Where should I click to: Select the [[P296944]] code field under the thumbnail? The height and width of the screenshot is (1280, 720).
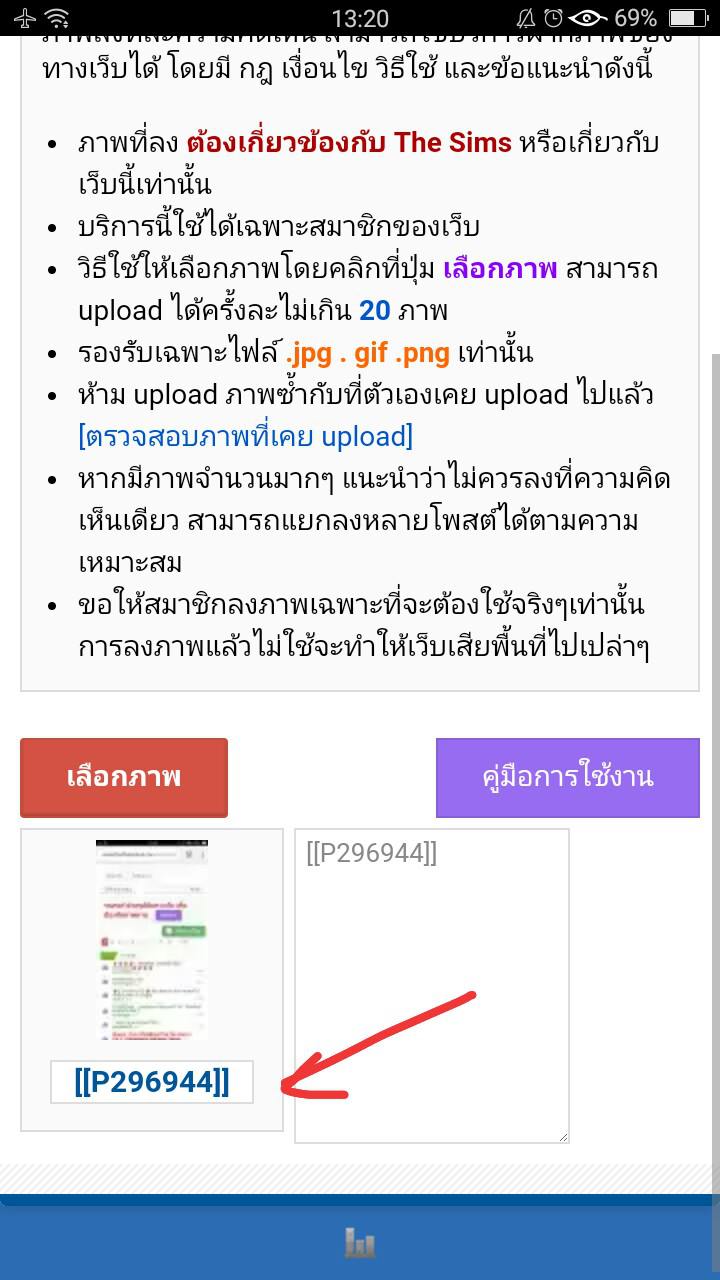(x=152, y=1082)
